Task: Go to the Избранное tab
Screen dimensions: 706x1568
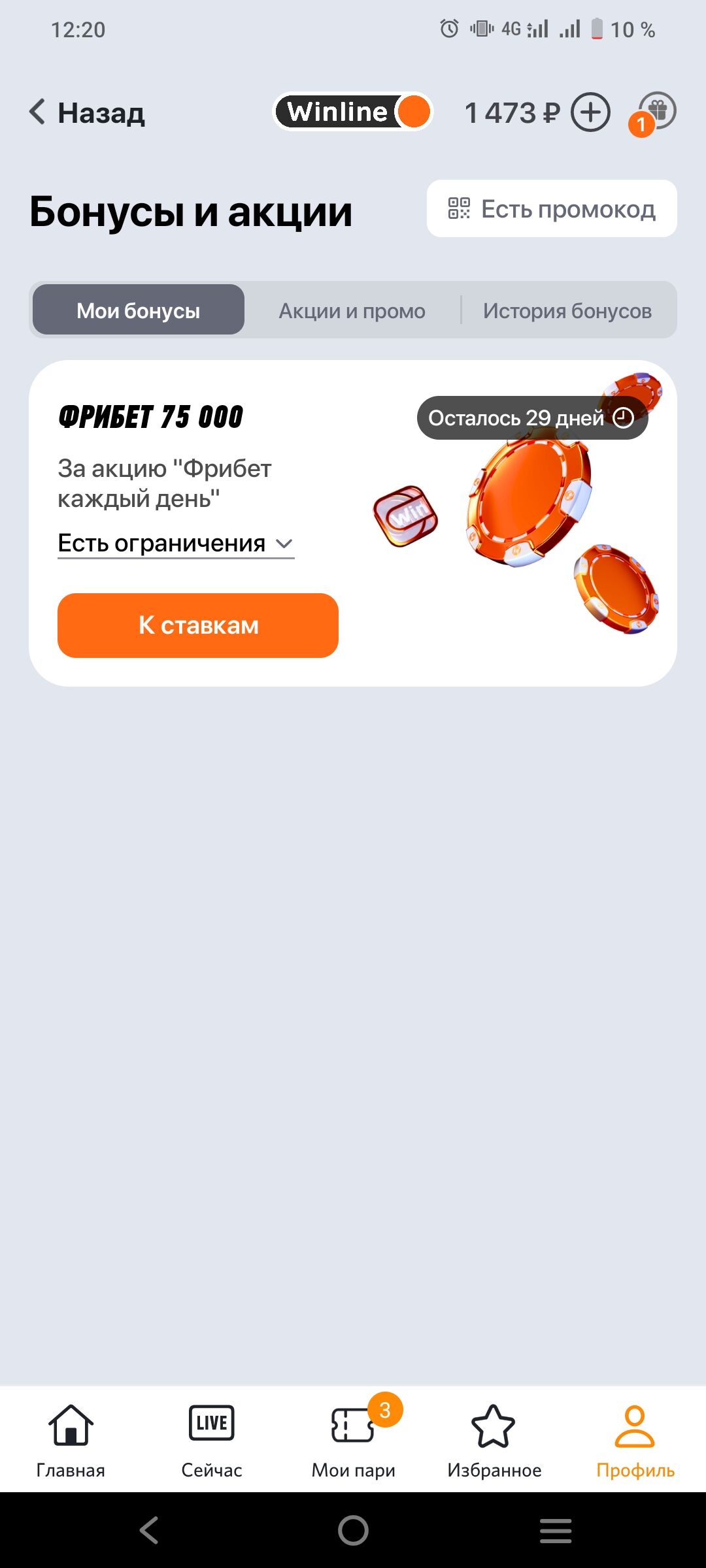Action: click(494, 1441)
